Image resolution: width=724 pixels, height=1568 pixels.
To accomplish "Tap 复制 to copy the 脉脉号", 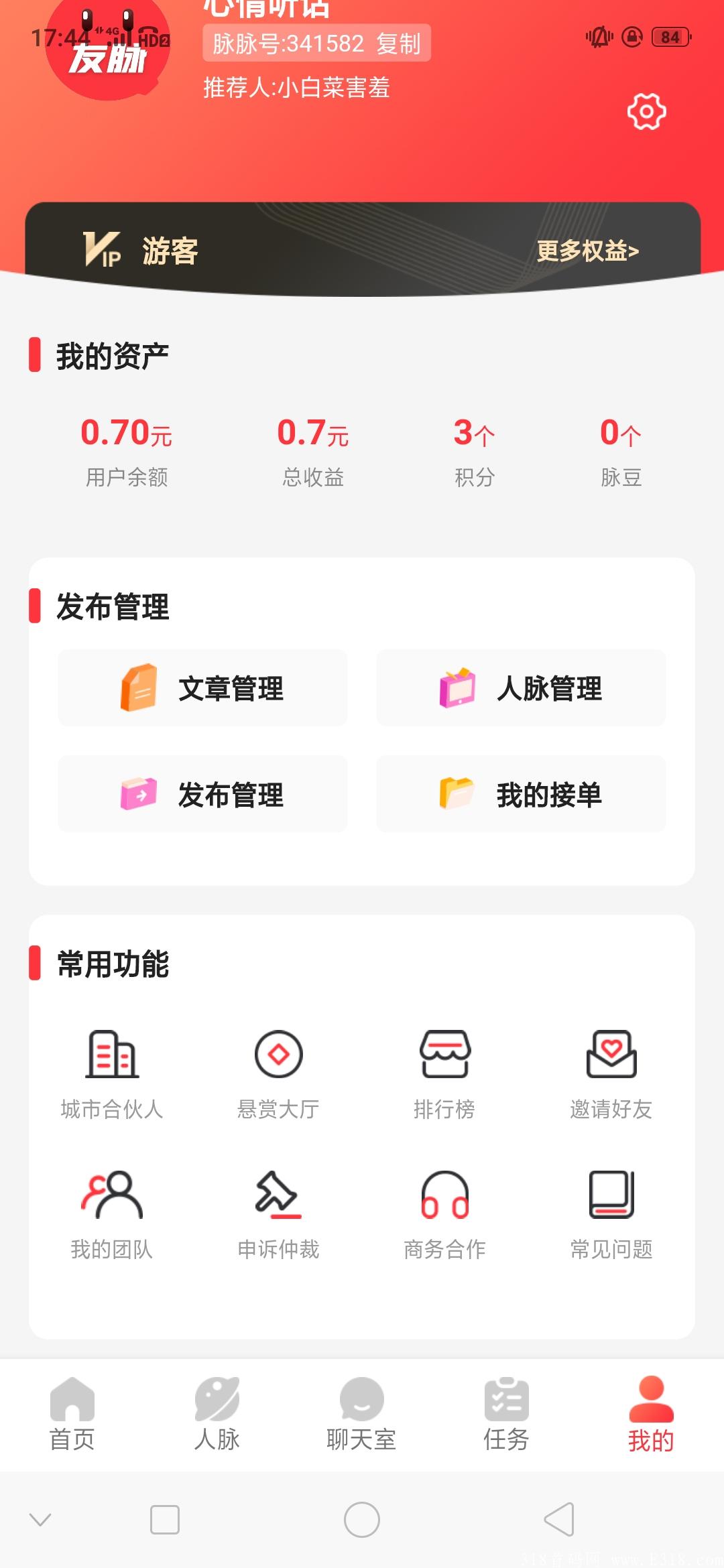I will point(398,44).
